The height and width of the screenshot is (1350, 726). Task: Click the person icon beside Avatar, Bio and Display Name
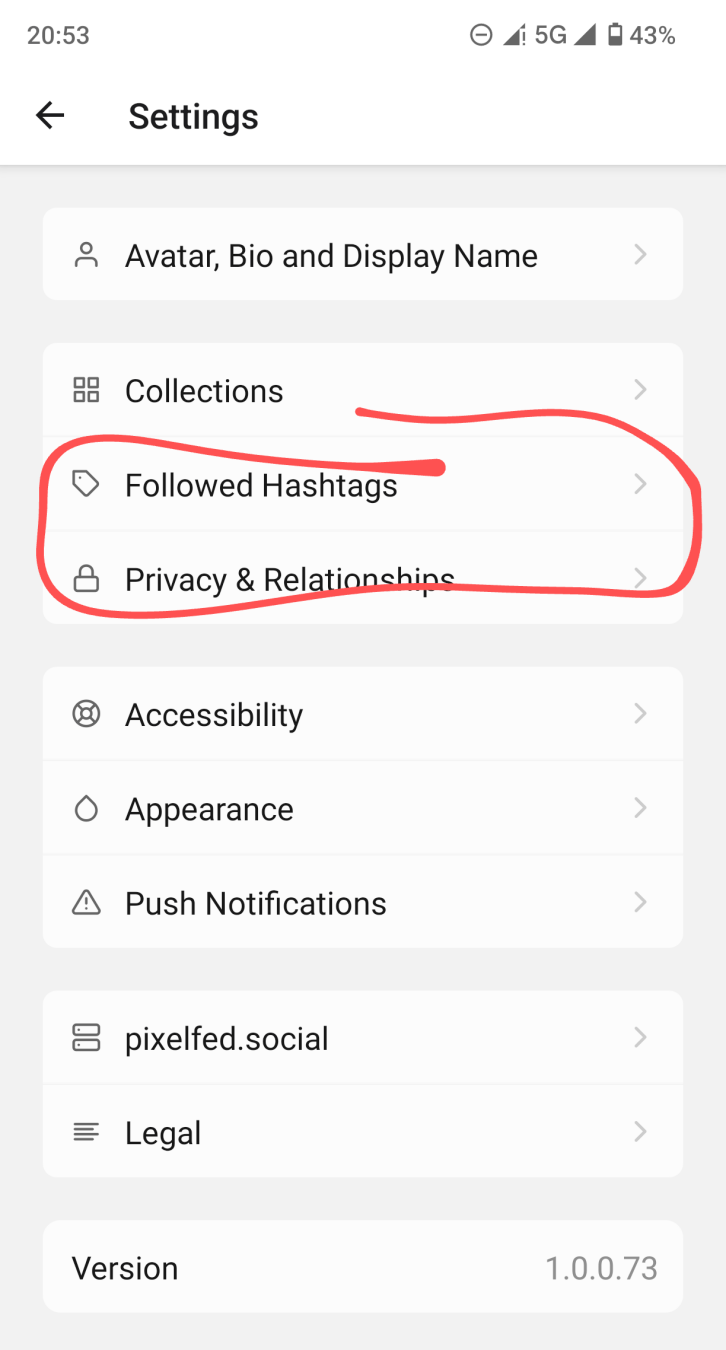(x=86, y=254)
